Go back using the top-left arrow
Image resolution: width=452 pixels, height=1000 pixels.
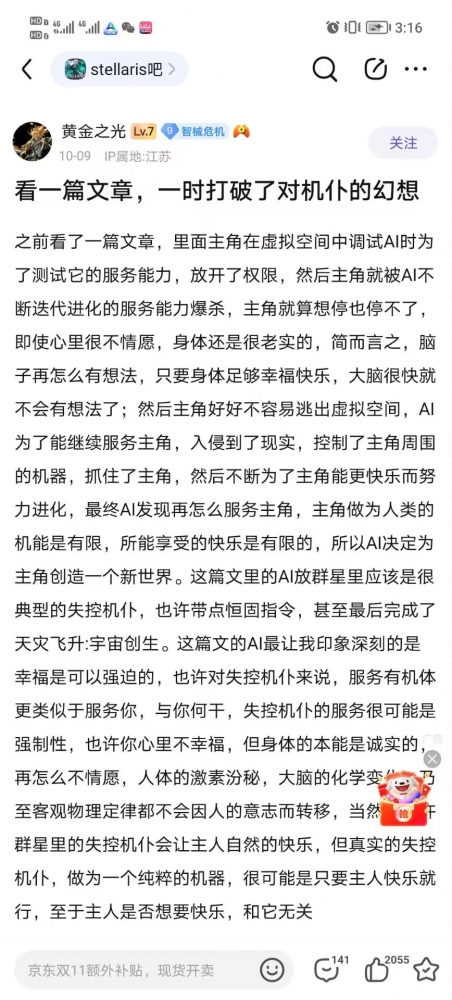(x=27, y=69)
